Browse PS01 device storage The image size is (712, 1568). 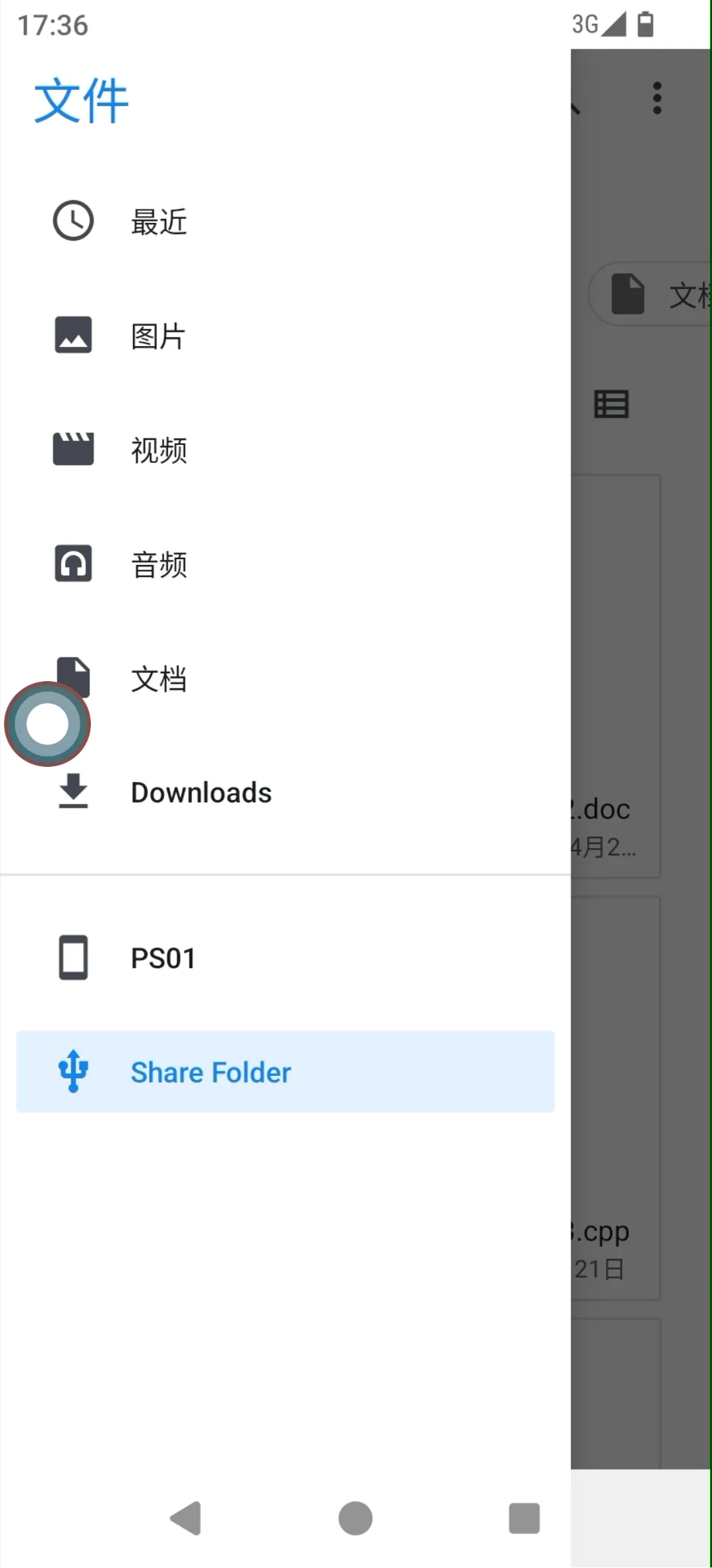(x=163, y=958)
